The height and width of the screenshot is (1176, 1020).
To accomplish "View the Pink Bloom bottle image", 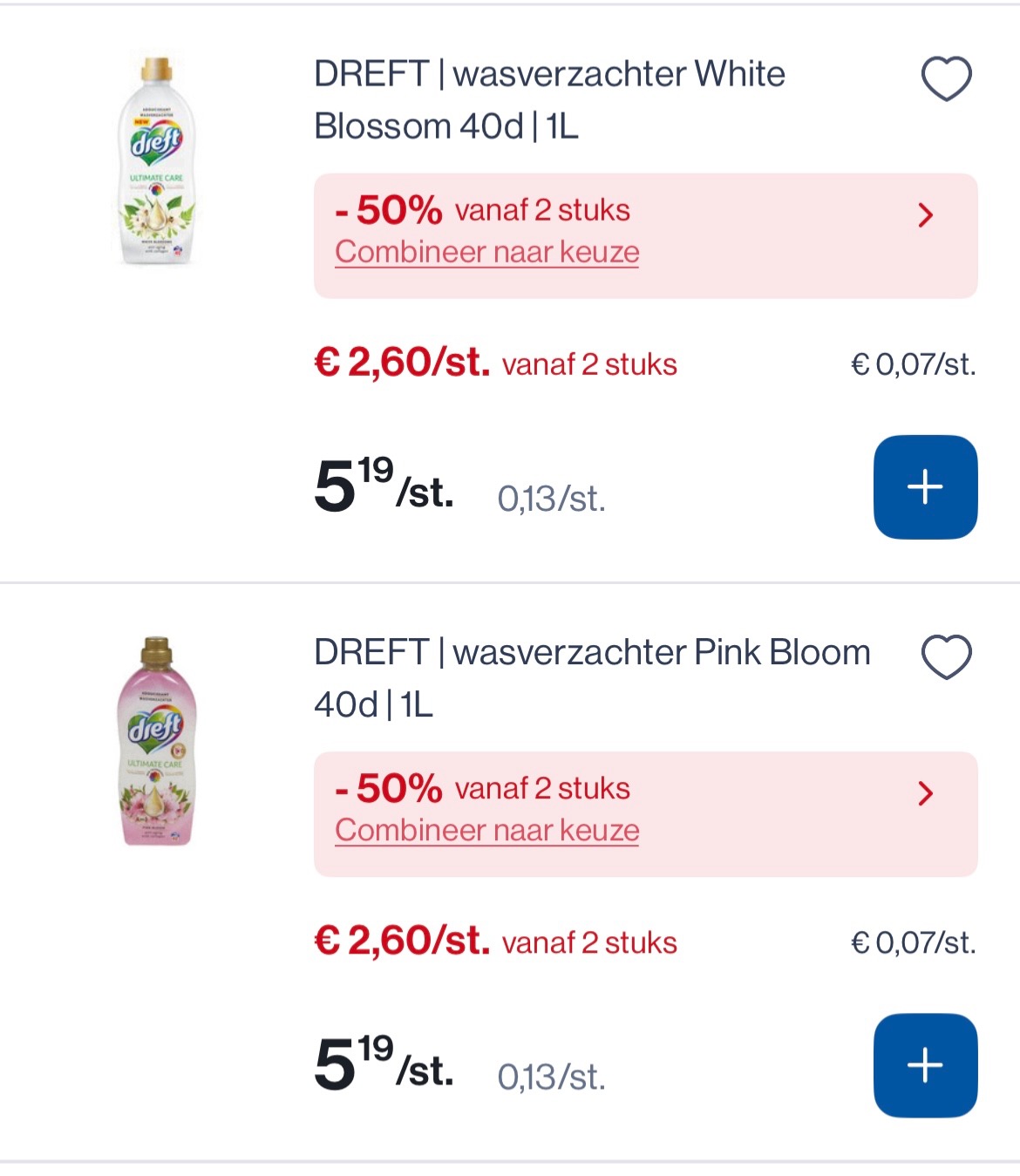I will pyautogui.click(x=155, y=741).
